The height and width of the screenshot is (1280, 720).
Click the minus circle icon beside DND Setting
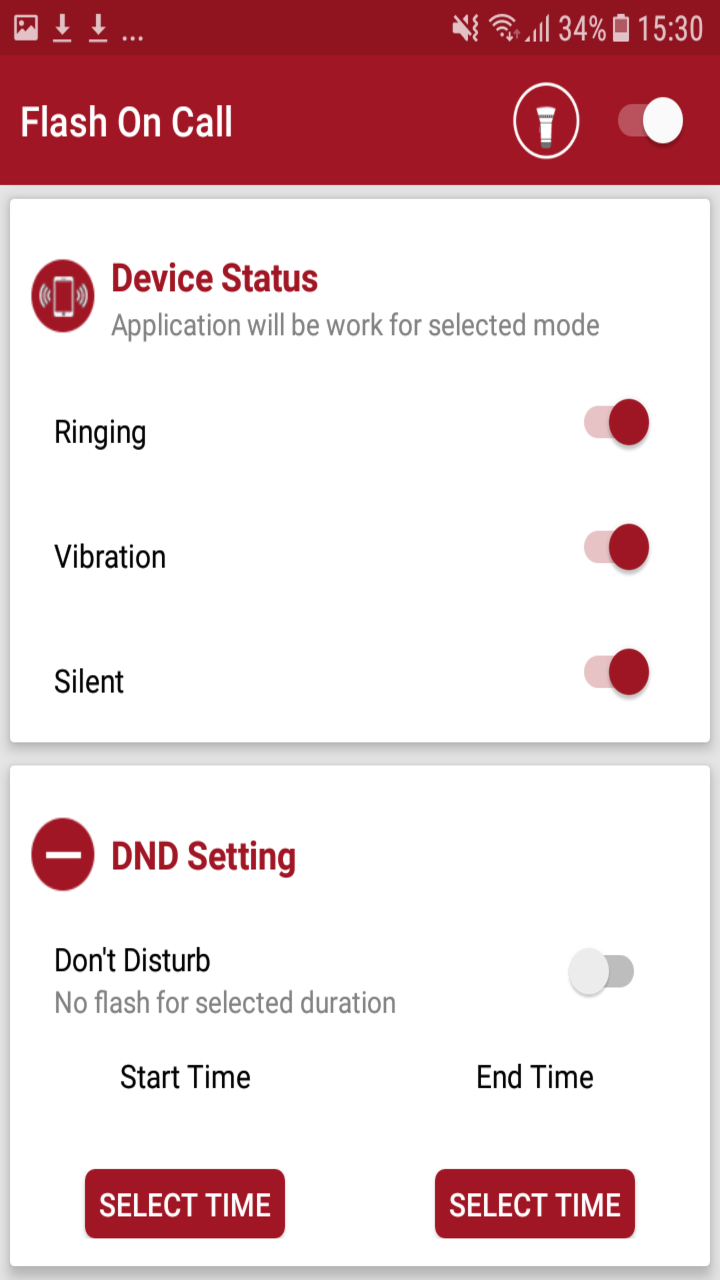point(62,854)
